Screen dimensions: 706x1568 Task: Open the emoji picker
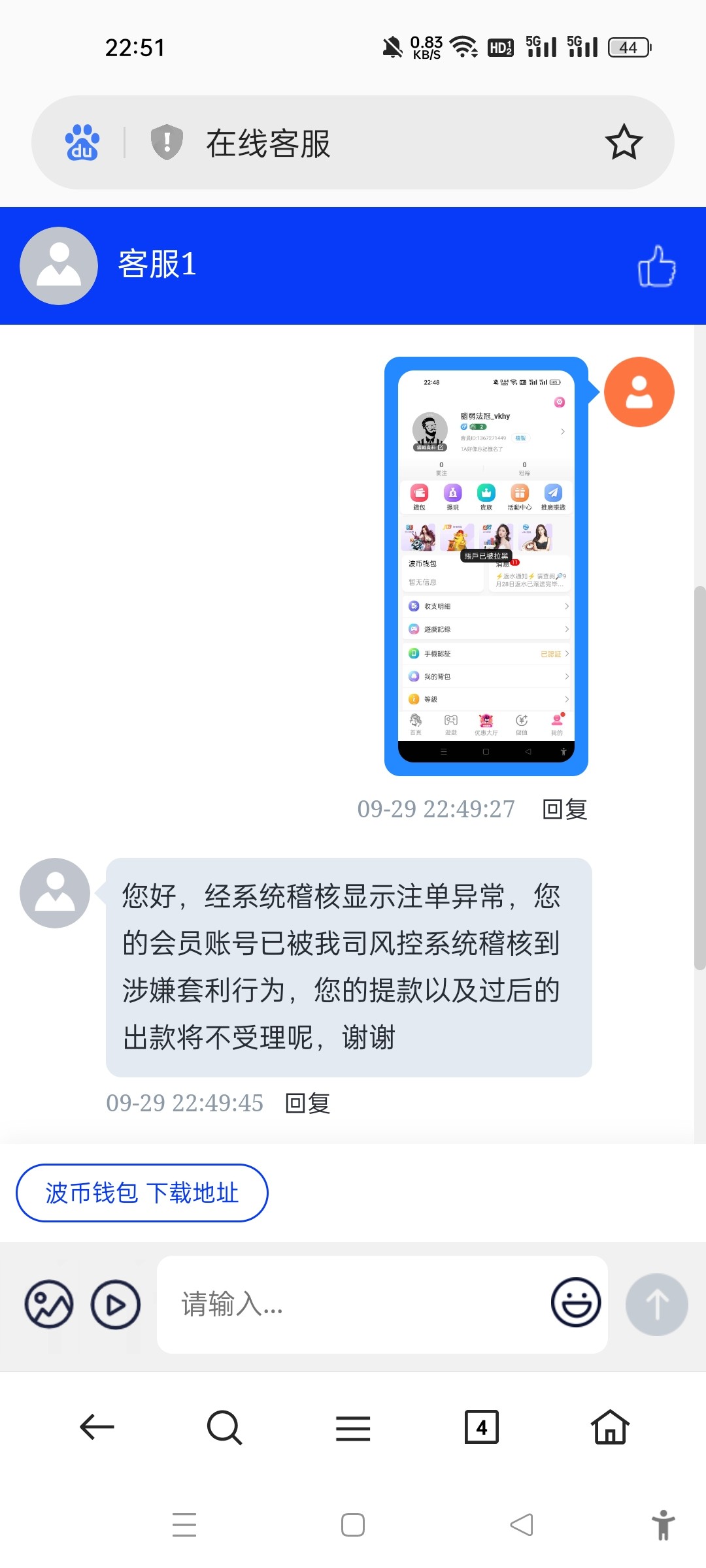(x=575, y=1302)
